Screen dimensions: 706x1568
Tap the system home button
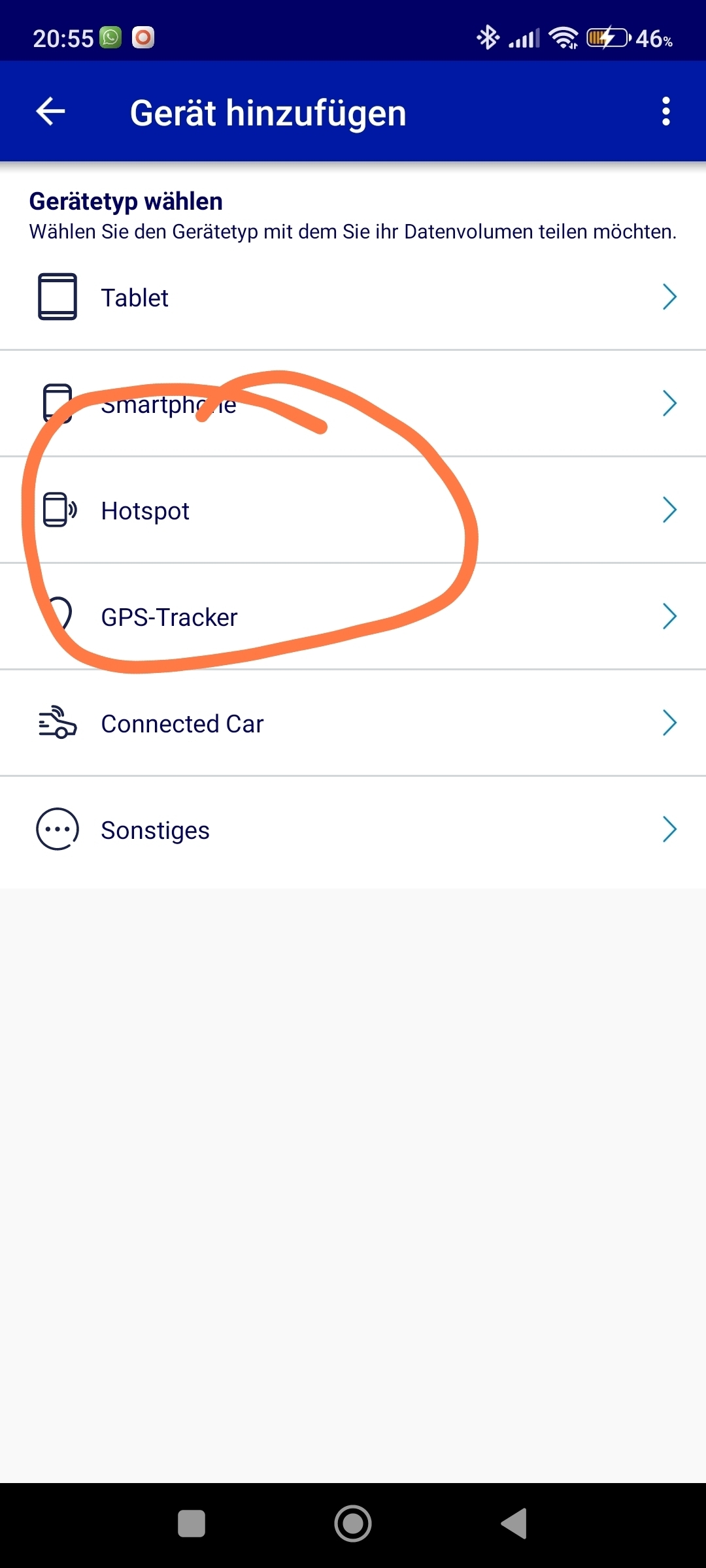[353, 1524]
